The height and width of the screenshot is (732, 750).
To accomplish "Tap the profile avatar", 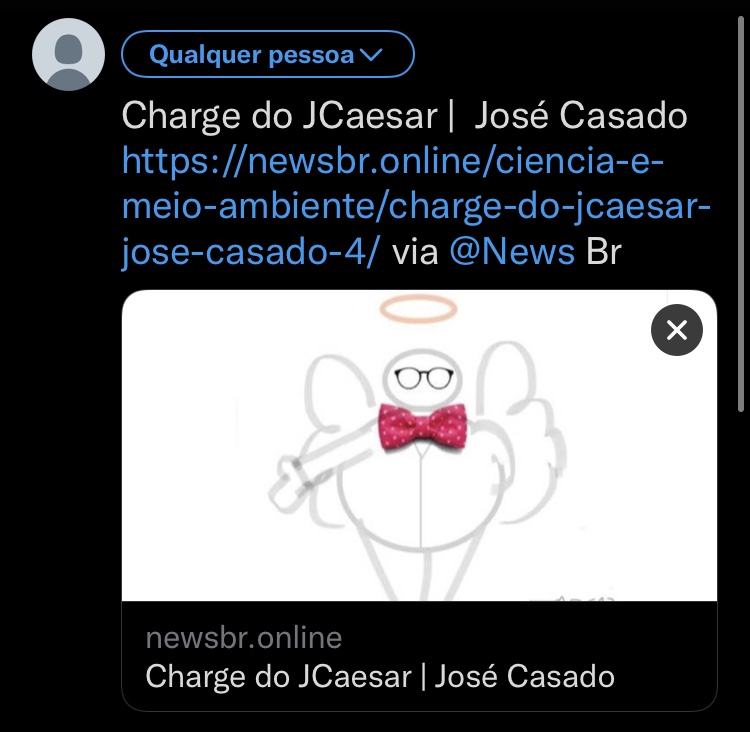I will [x=69, y=54].
